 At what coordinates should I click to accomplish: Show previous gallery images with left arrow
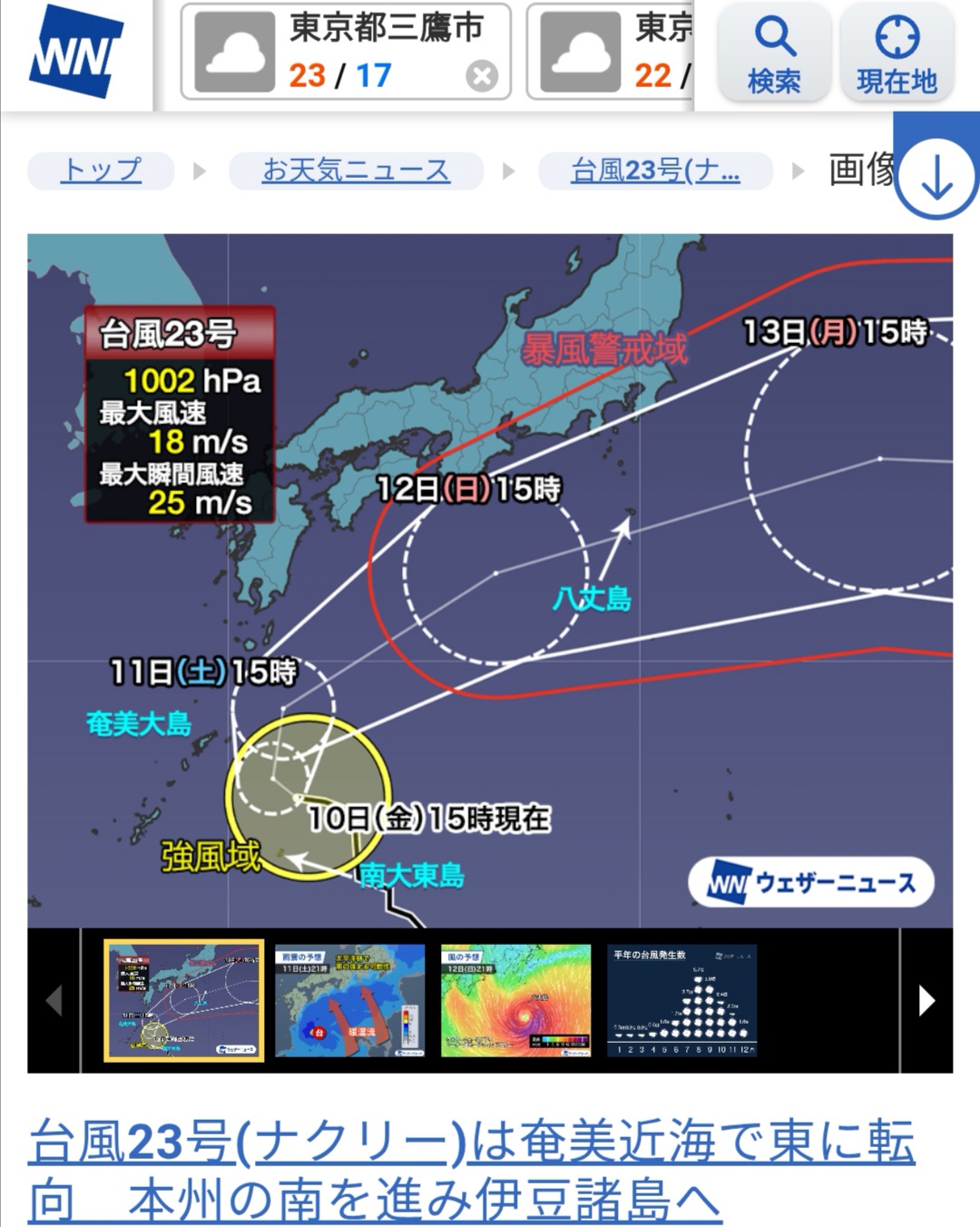pyautogui.click(x=54, y=1000)
